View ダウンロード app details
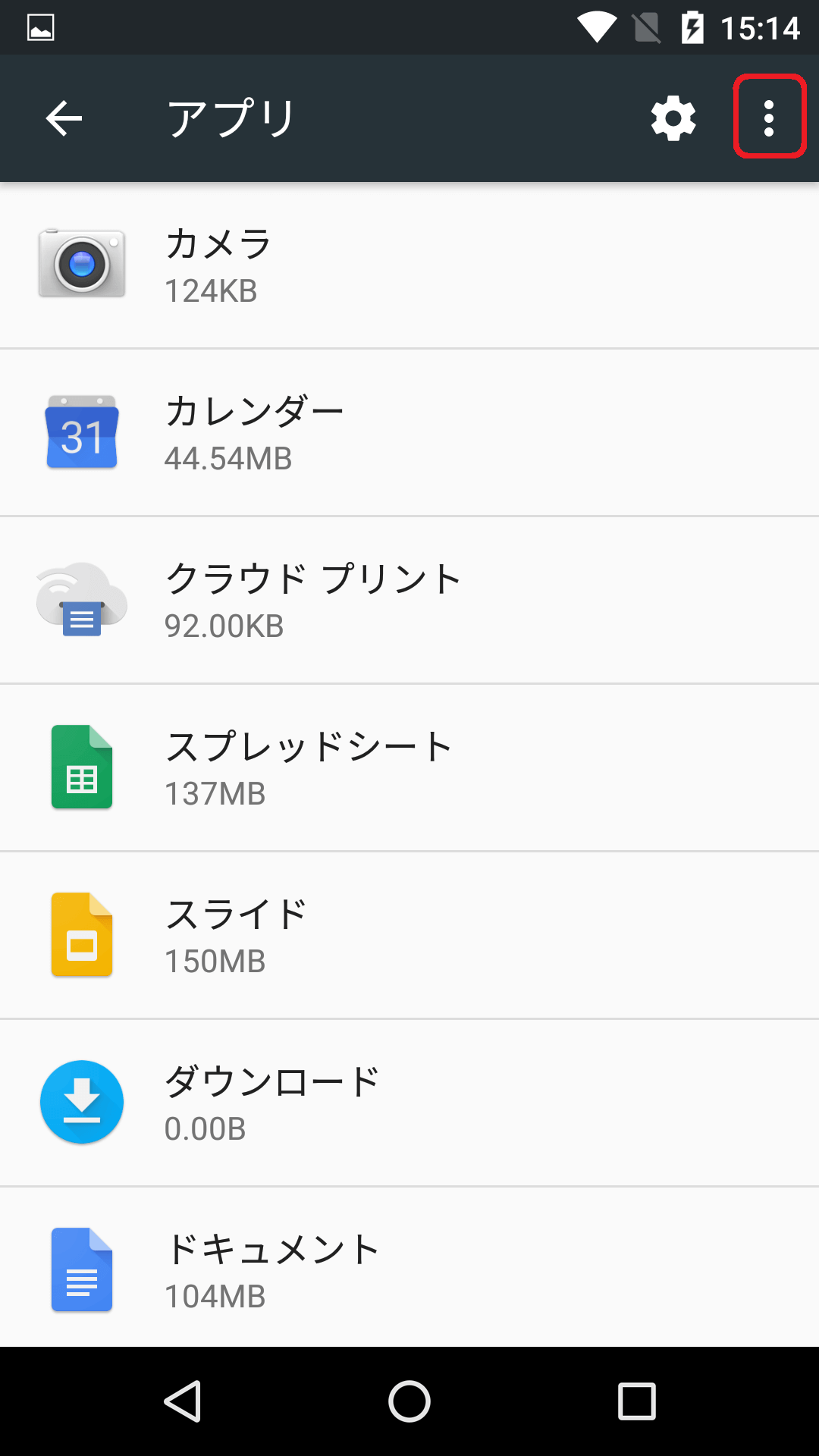Image resolution: width=819 pixels, height=1456 pixels. click(x=409, y=1103)
